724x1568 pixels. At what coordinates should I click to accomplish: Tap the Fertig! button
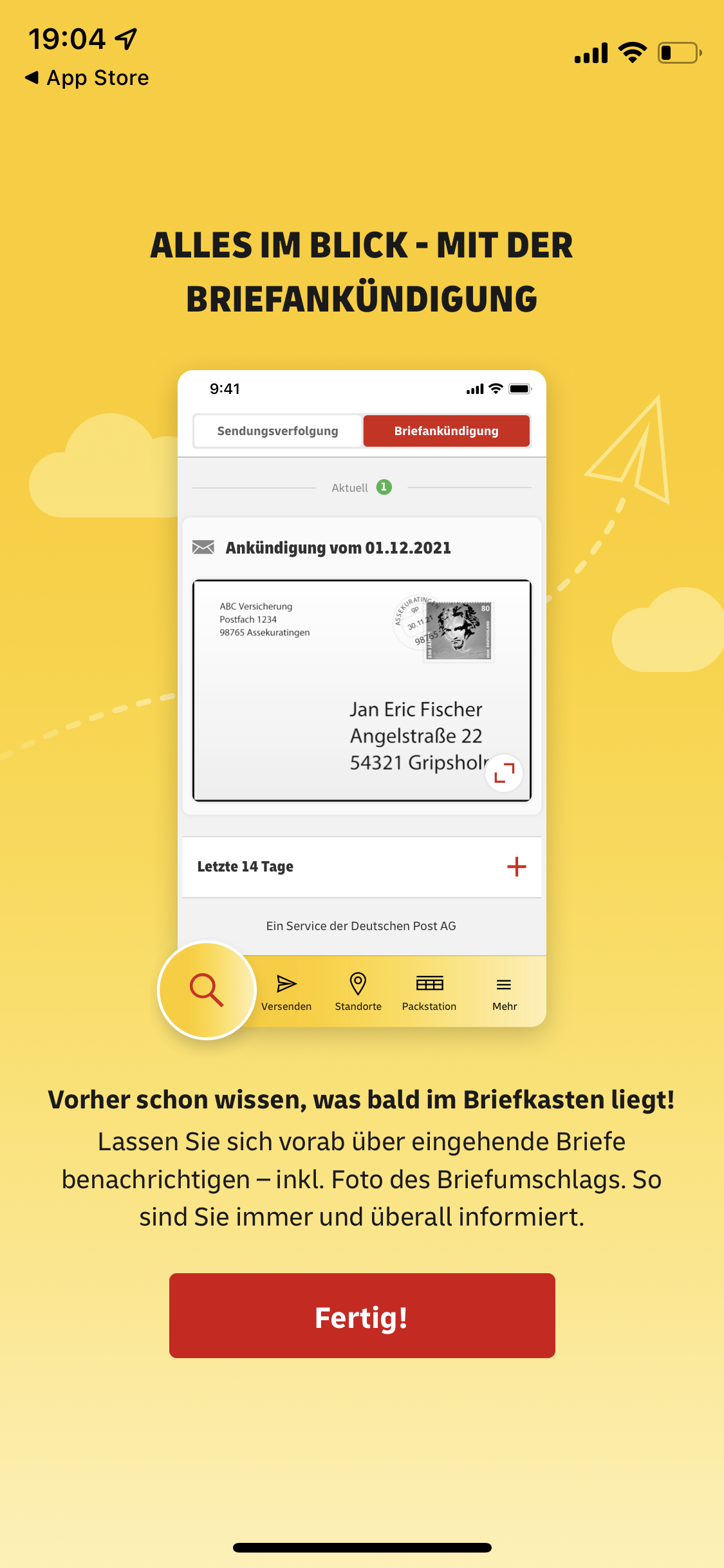[362, 1316]
